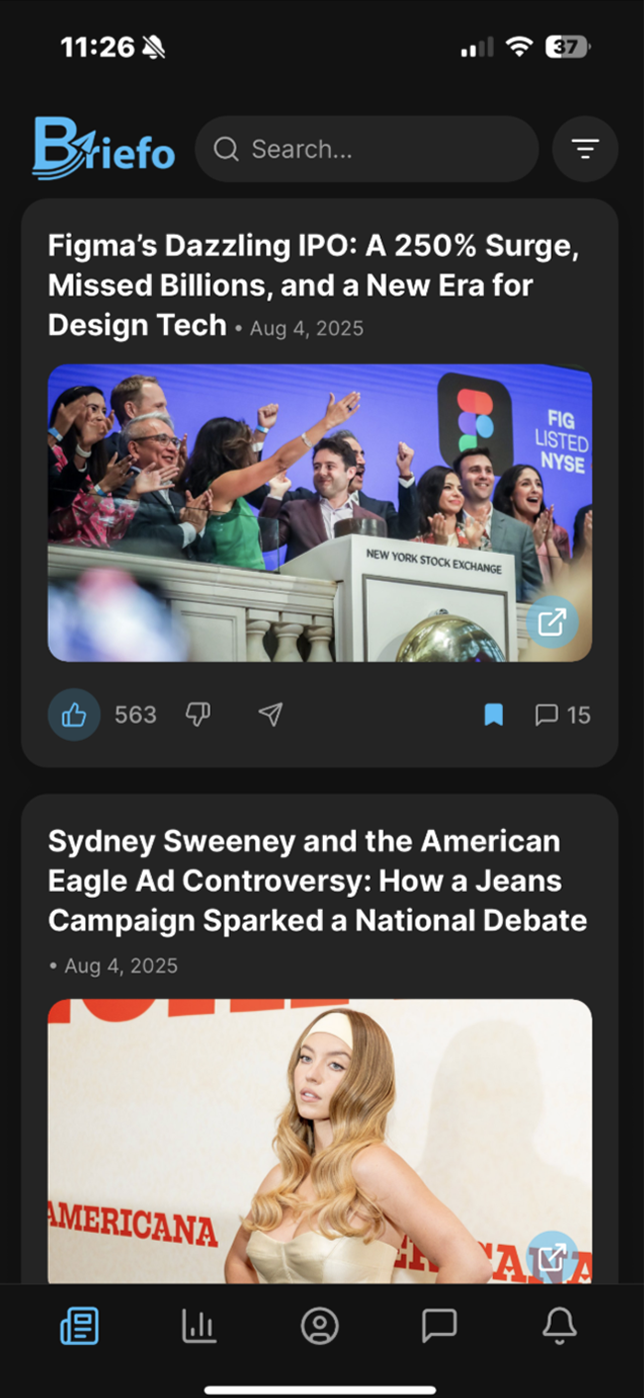The image size is (644, 1398).
Task: Go to the profile tab
Action: point(320,1326)
